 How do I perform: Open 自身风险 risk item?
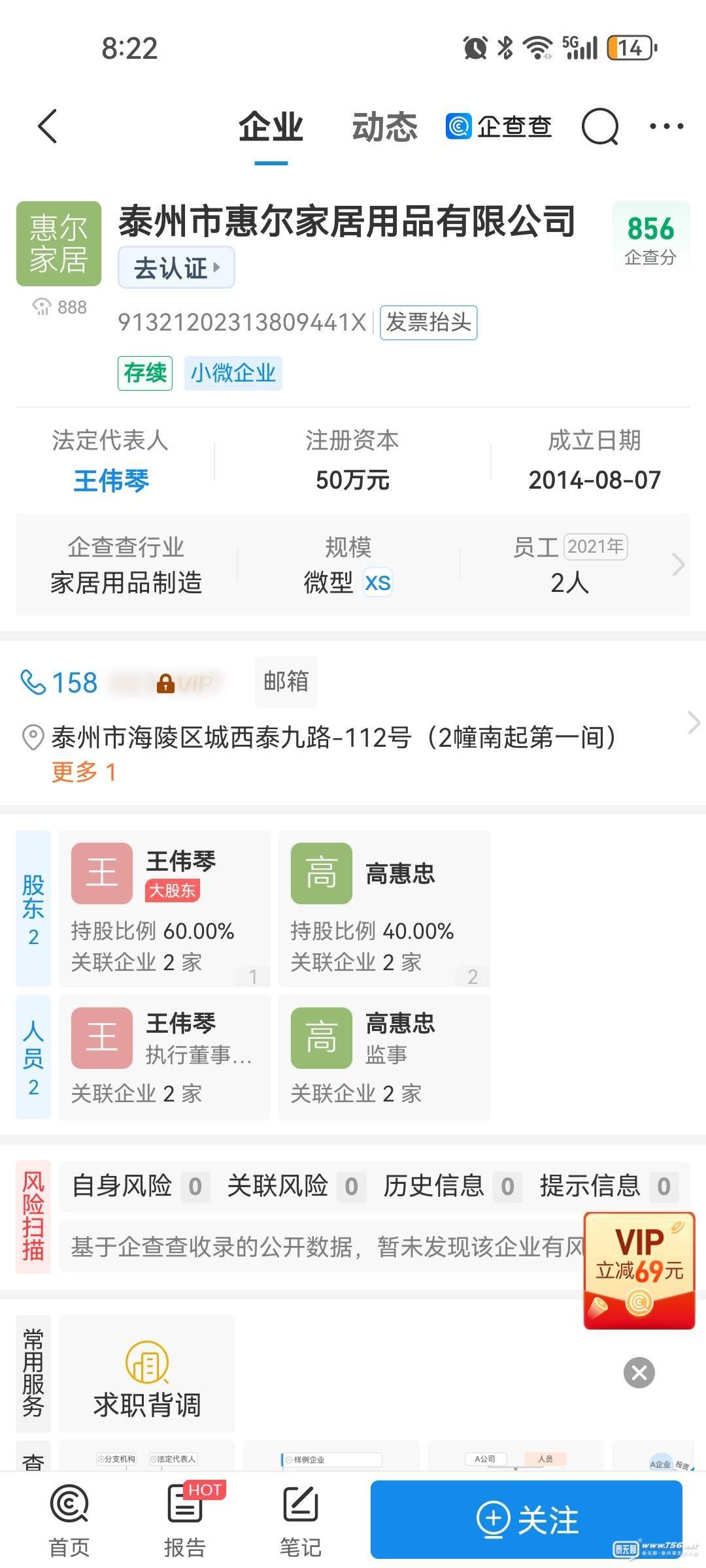pos(140,1186)
